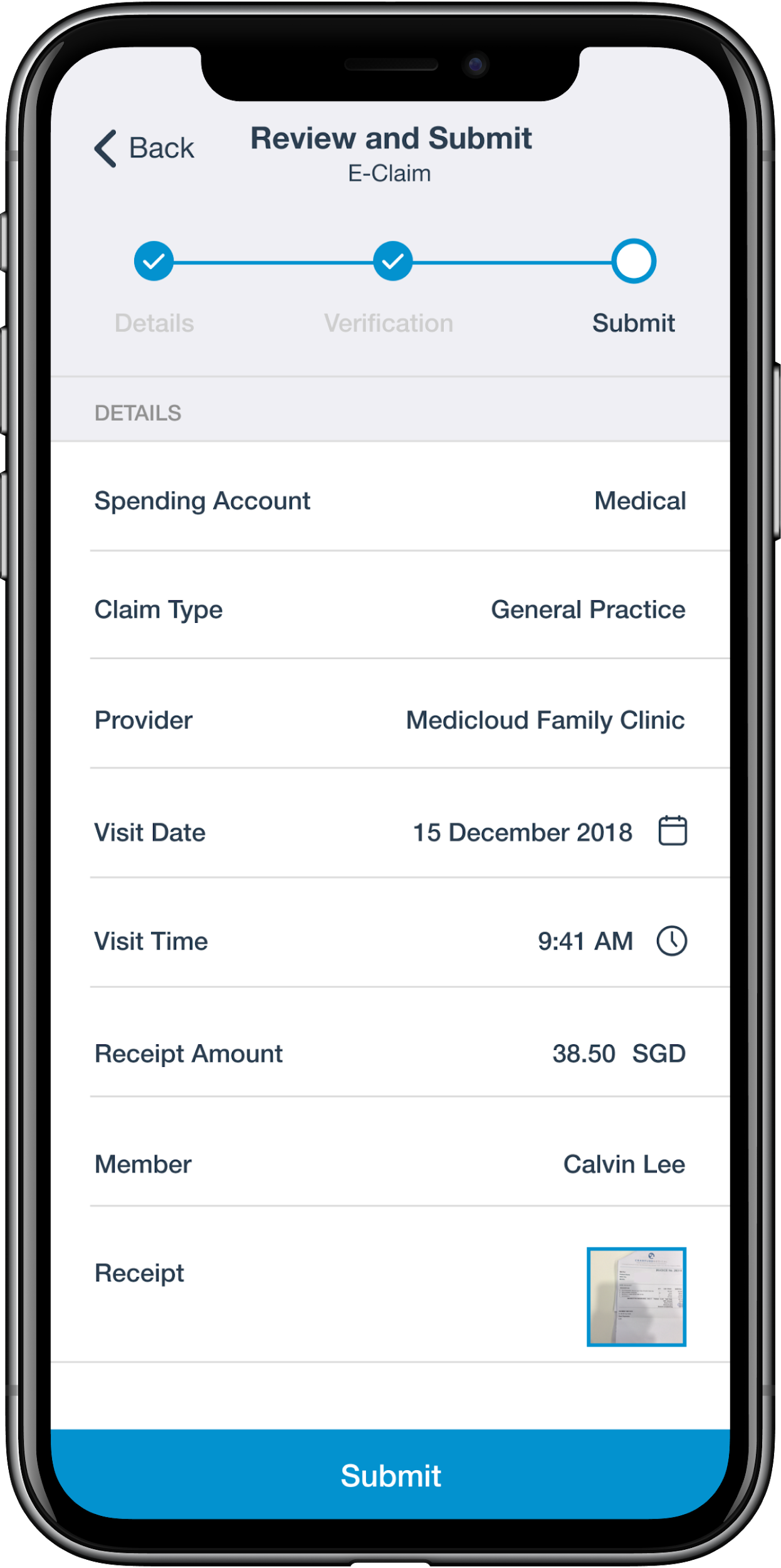Open the Visit Time clock picker
This screenshot has width=781, height=1568.
(672, 941)
